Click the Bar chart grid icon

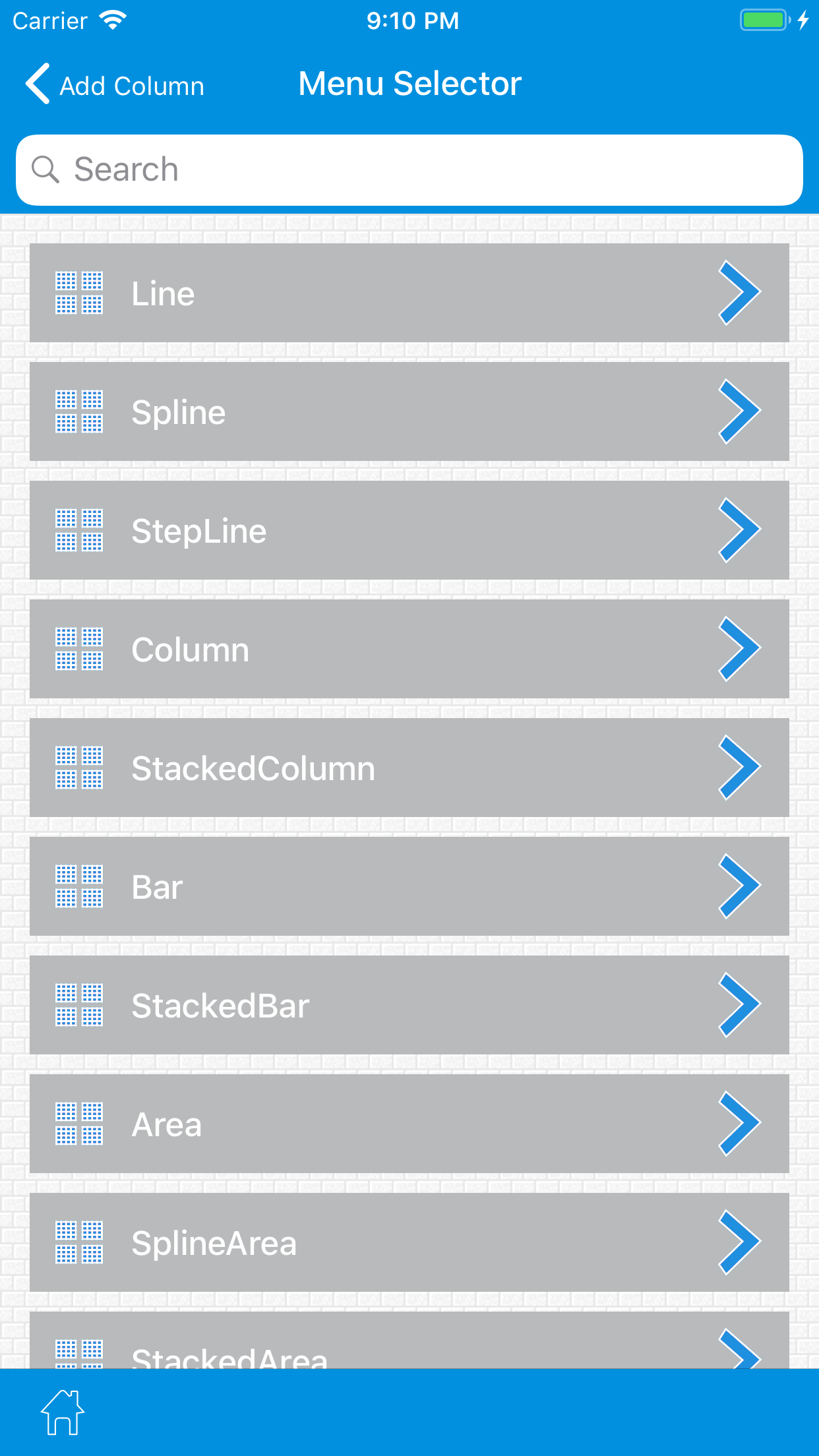78,886
